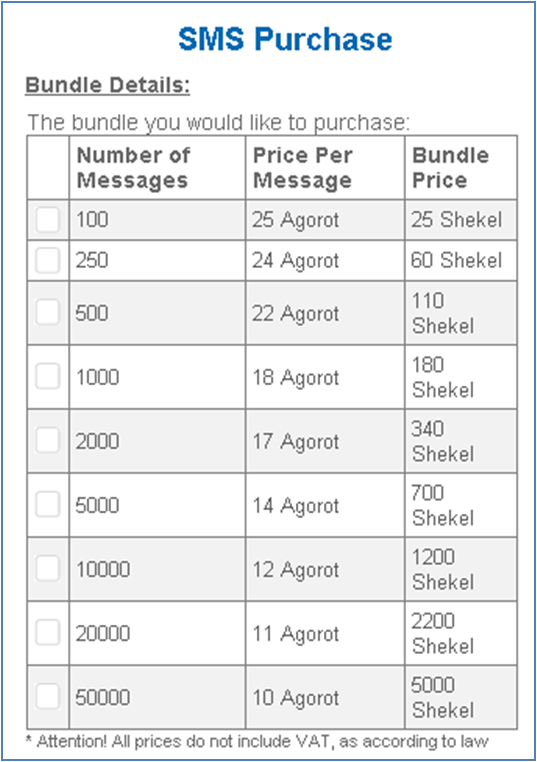
Task: Check the 250 messages bundle option
Action: click(x=48, y=260)
